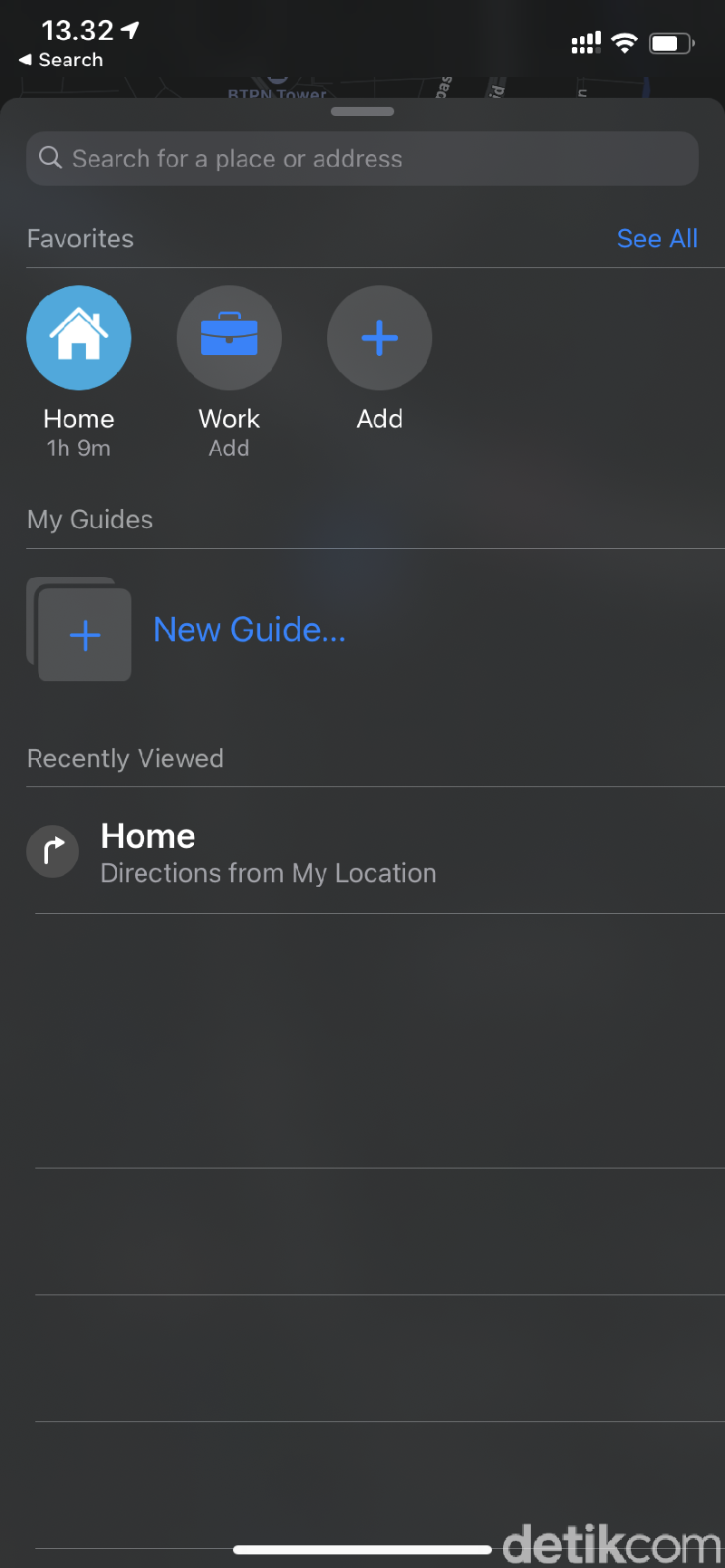
Task: Tap the battery indicator
Action: [671, 41]
